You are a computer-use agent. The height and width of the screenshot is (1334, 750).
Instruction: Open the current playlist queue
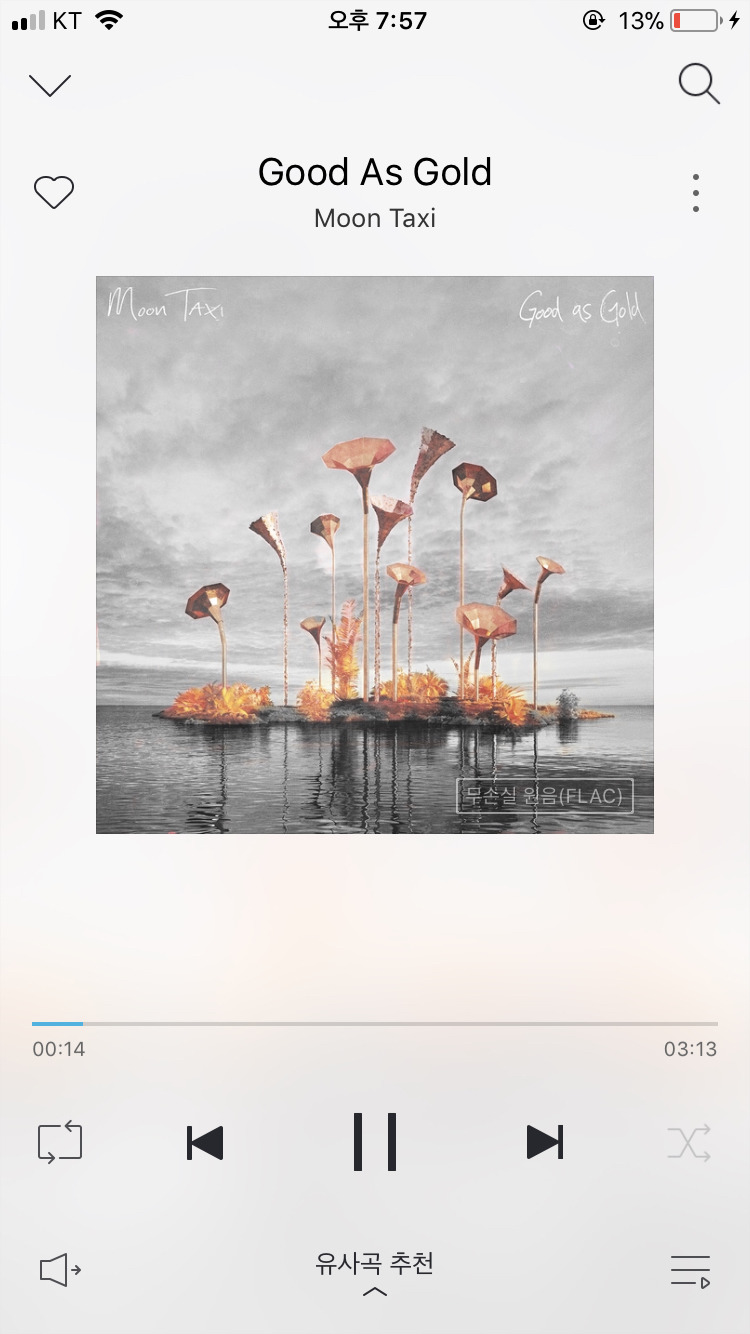[690, 1270]
